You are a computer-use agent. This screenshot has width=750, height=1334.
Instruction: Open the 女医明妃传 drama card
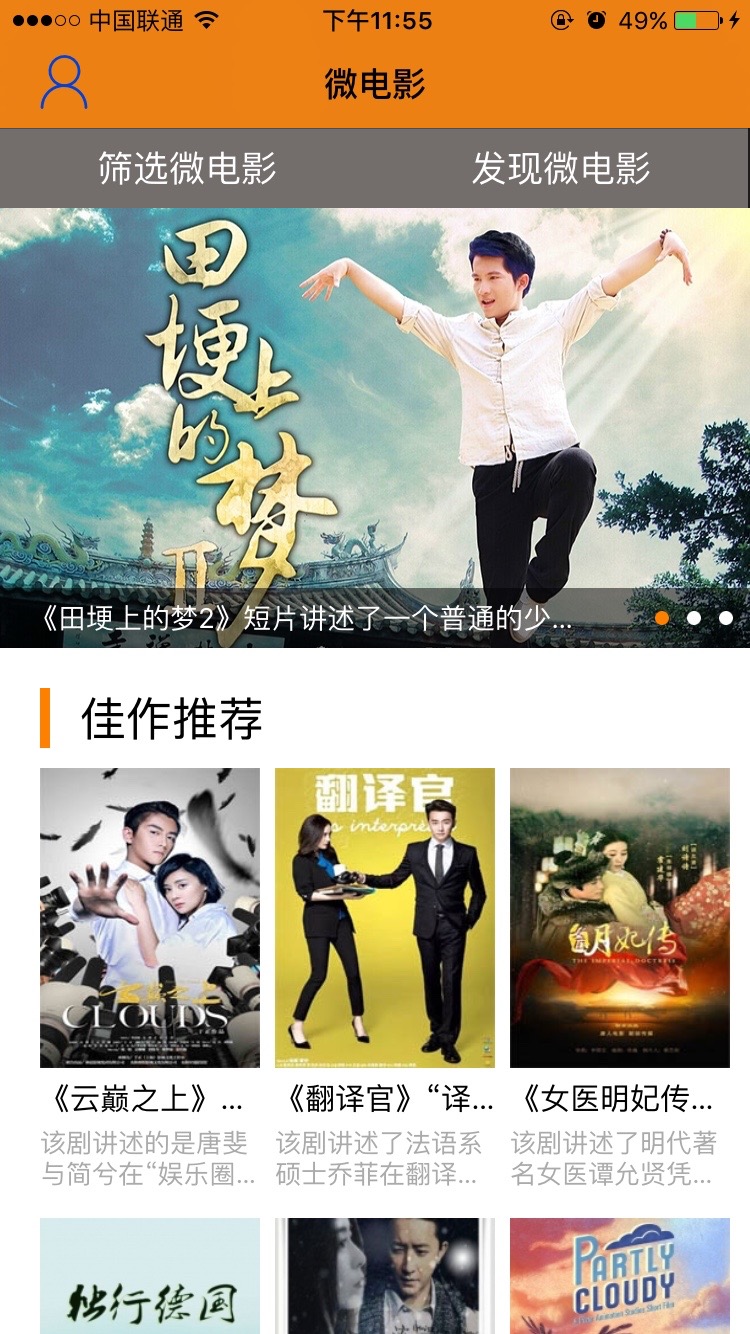(620, 918)
